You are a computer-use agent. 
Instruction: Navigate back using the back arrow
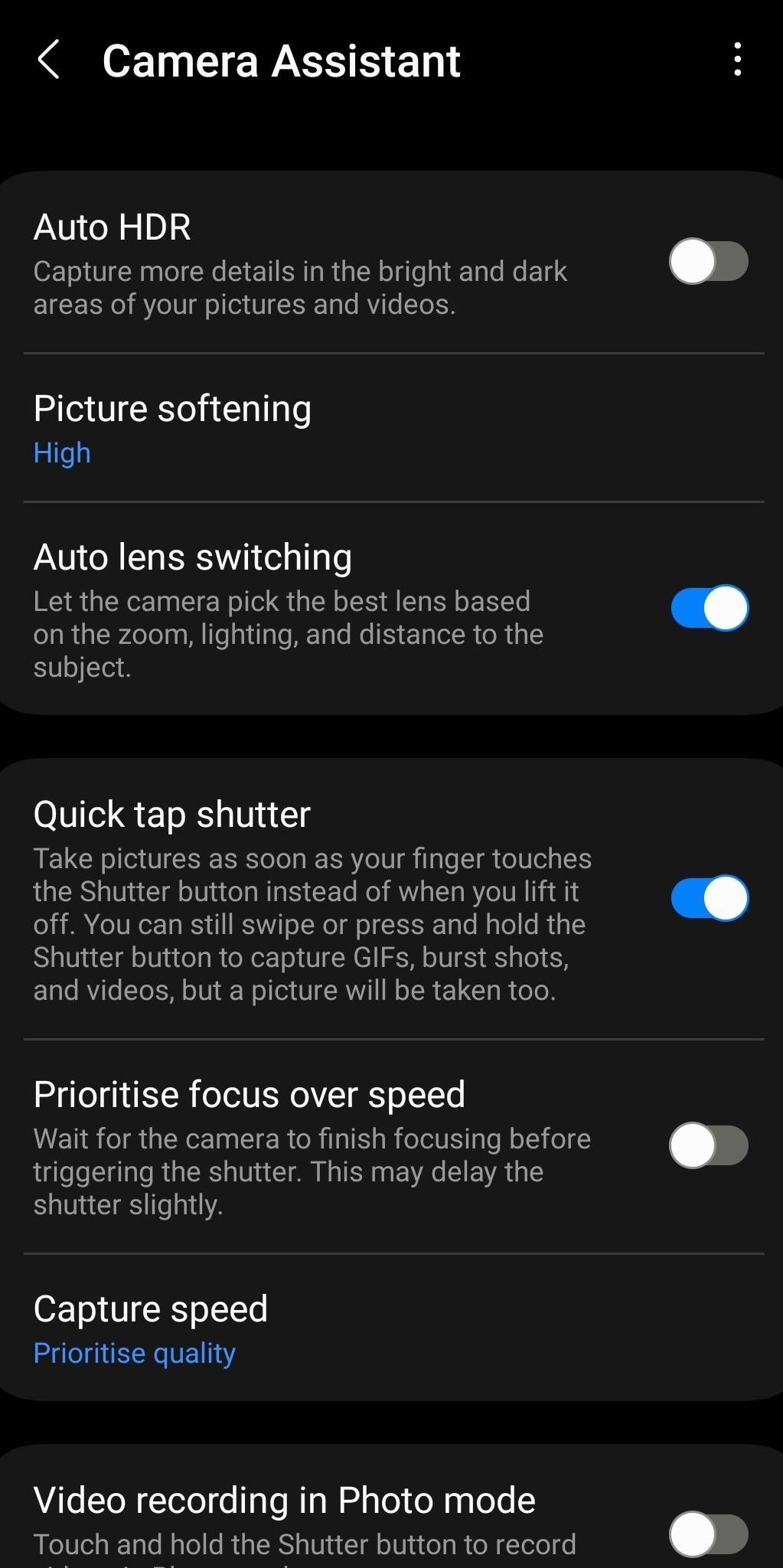pos(49,60)
